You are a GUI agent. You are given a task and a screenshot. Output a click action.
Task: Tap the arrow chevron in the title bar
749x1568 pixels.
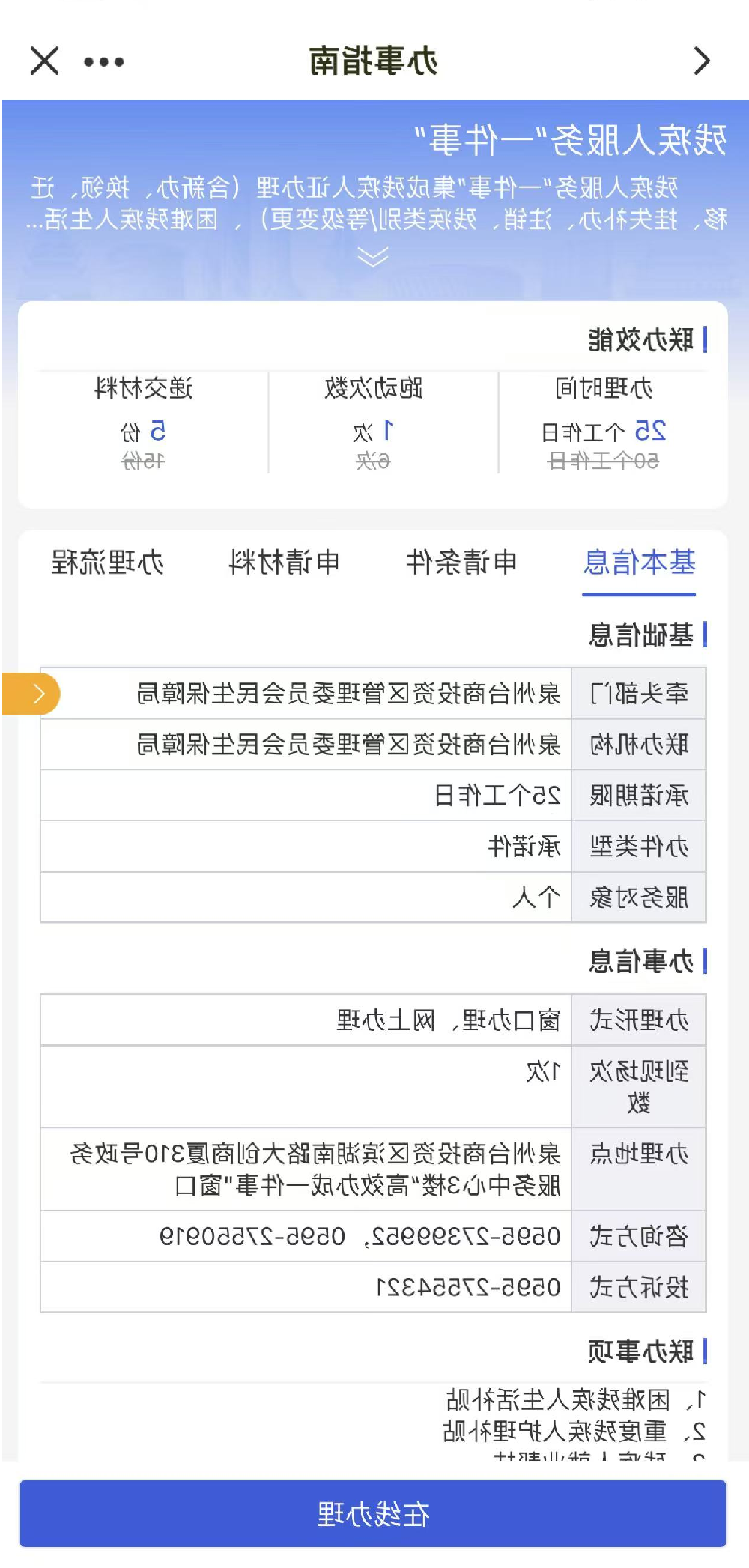coord(701,61)
